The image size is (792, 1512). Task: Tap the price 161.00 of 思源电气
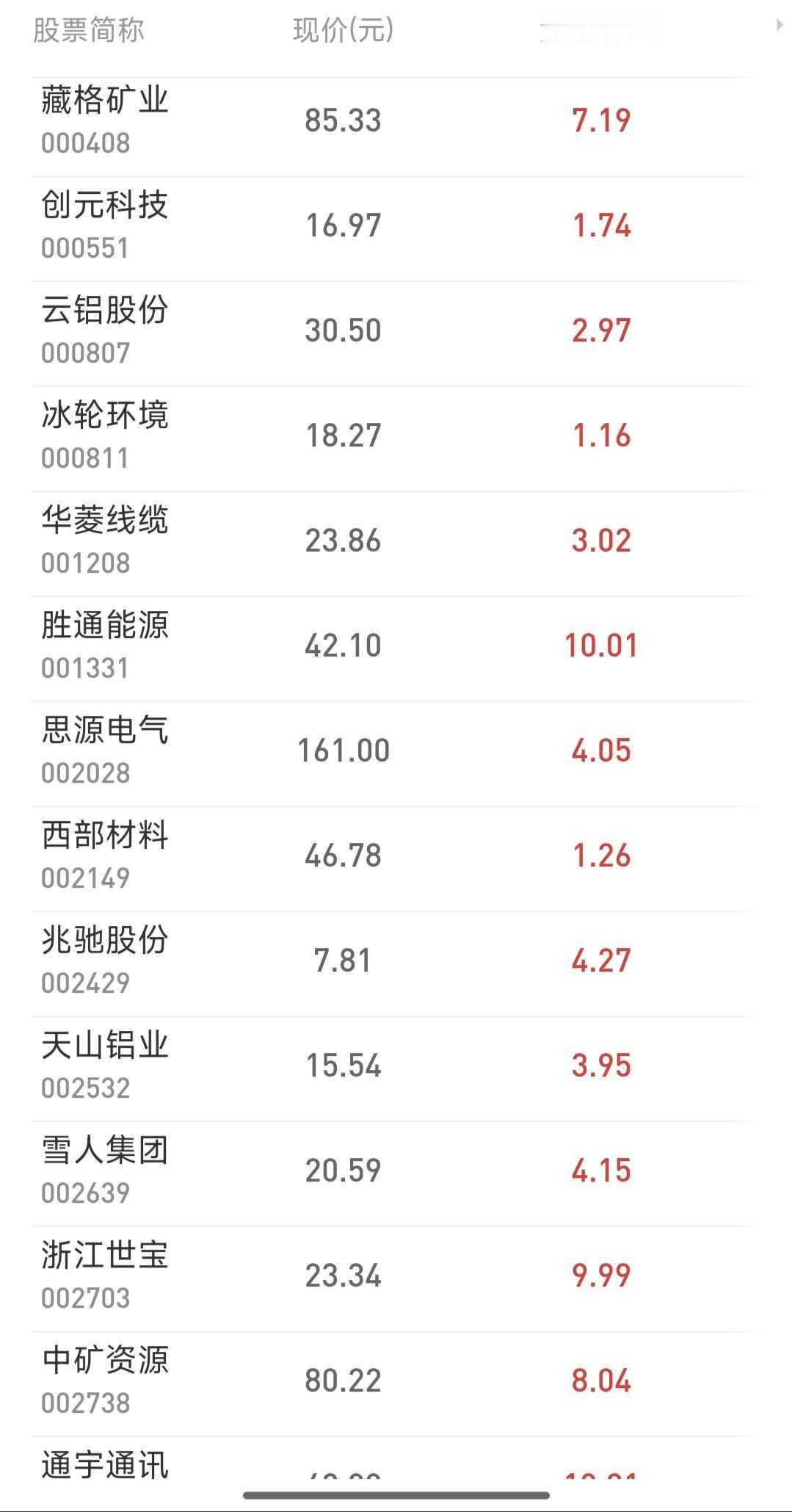345,750
